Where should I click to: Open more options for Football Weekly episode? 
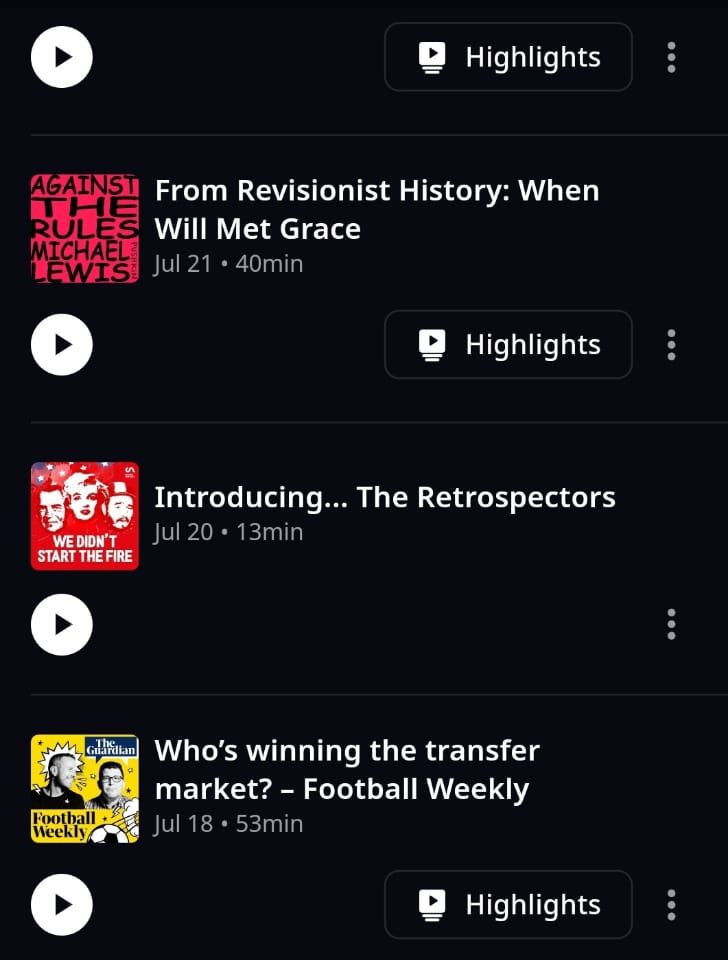coord(671,904)
